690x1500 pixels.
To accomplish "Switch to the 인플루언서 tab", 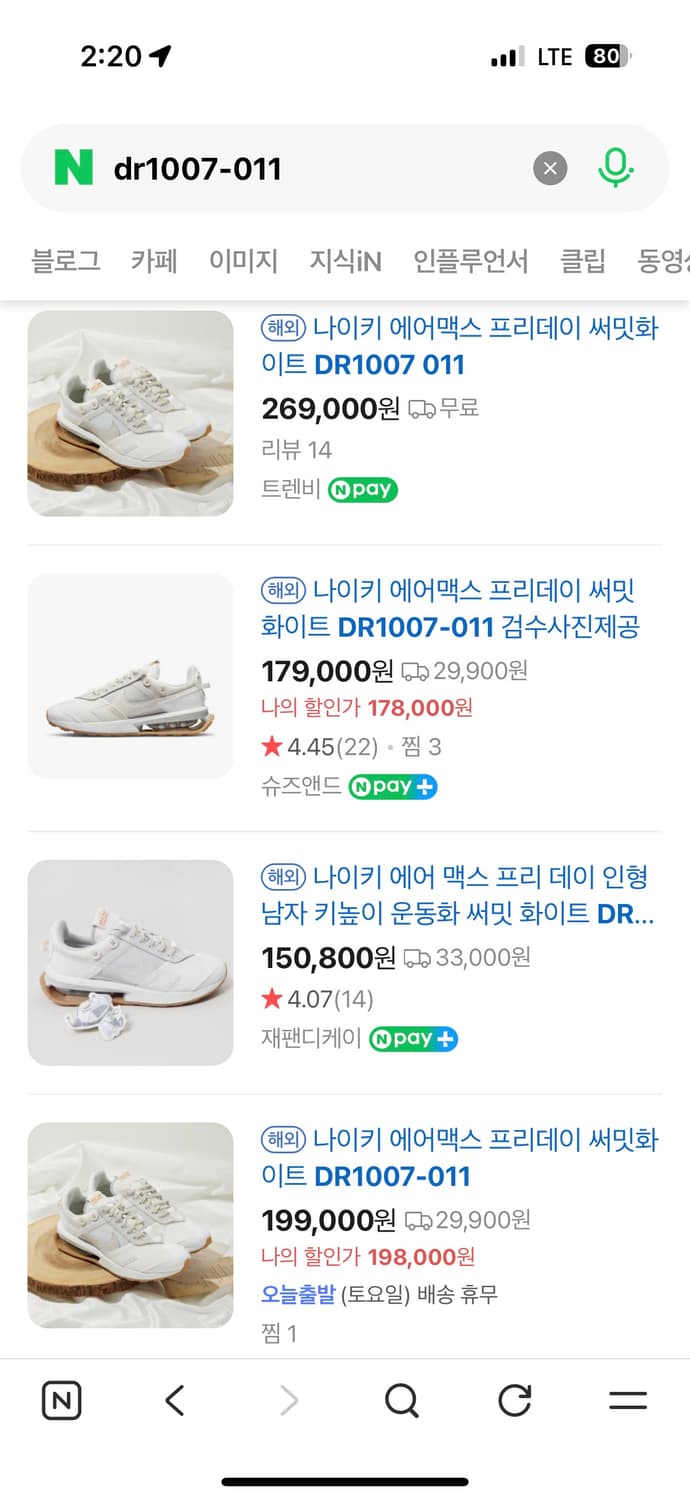I will [471, 261].
